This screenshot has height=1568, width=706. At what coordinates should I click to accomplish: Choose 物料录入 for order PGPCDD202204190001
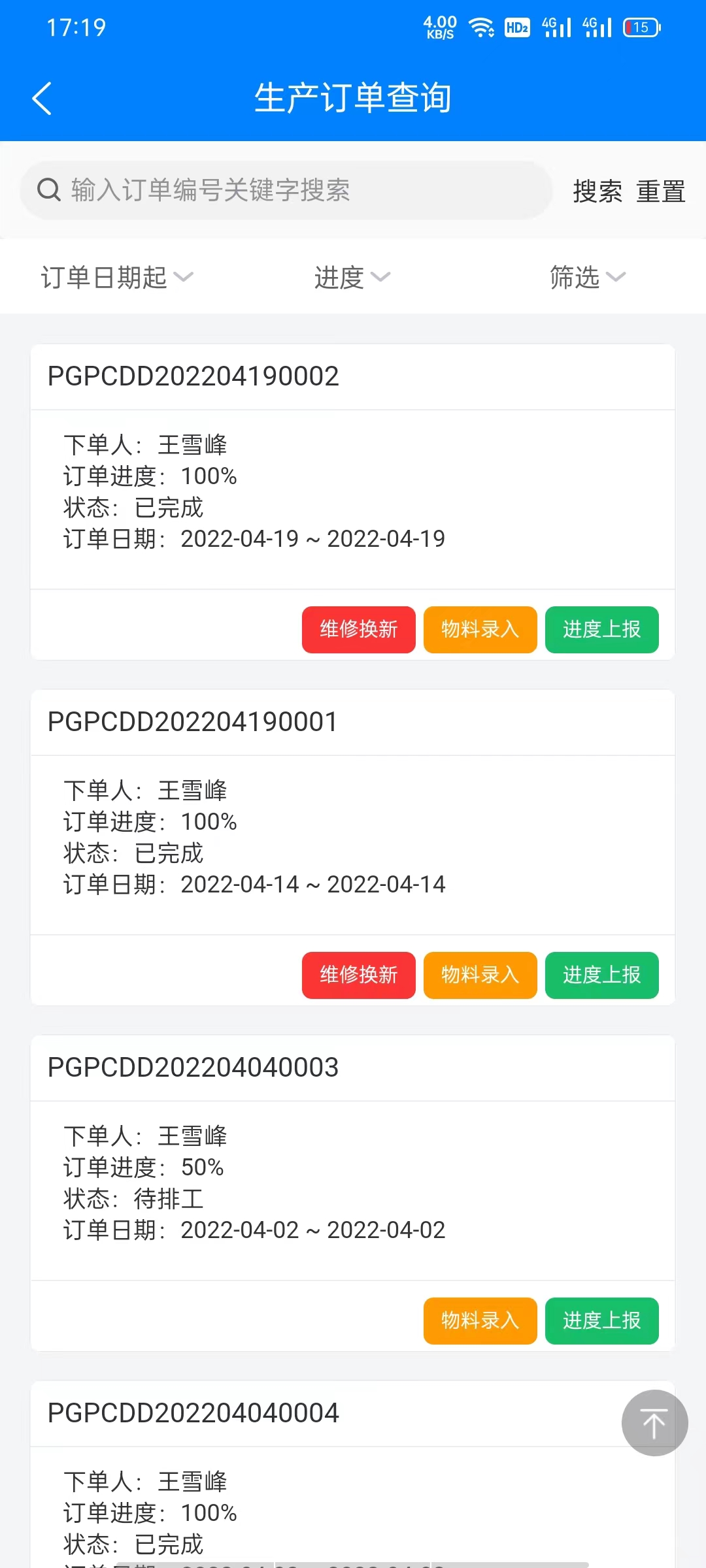pos(480,975)
